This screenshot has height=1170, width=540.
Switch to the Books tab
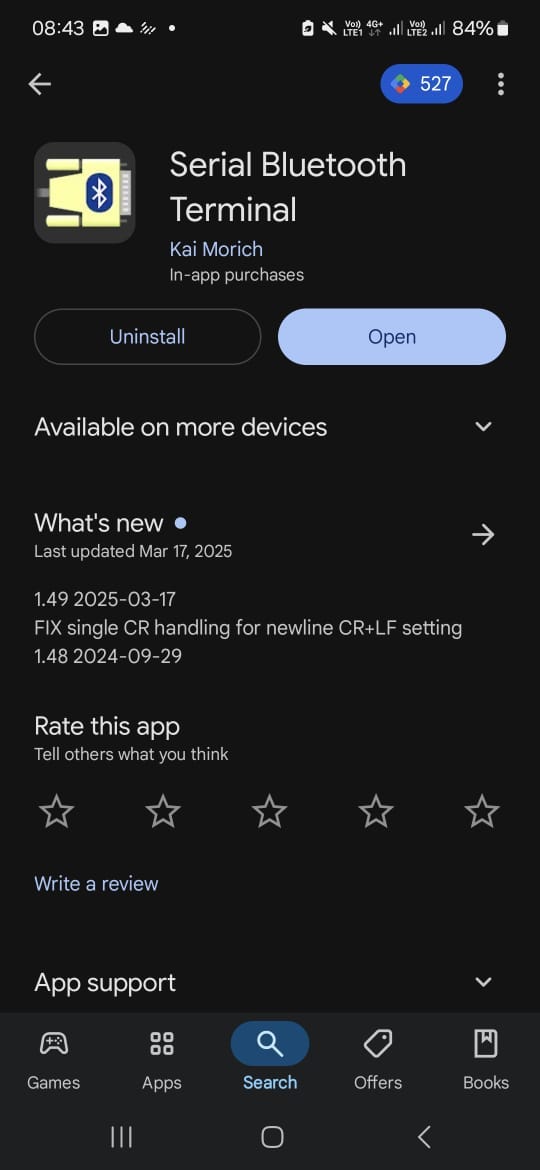click(486, 1058)
